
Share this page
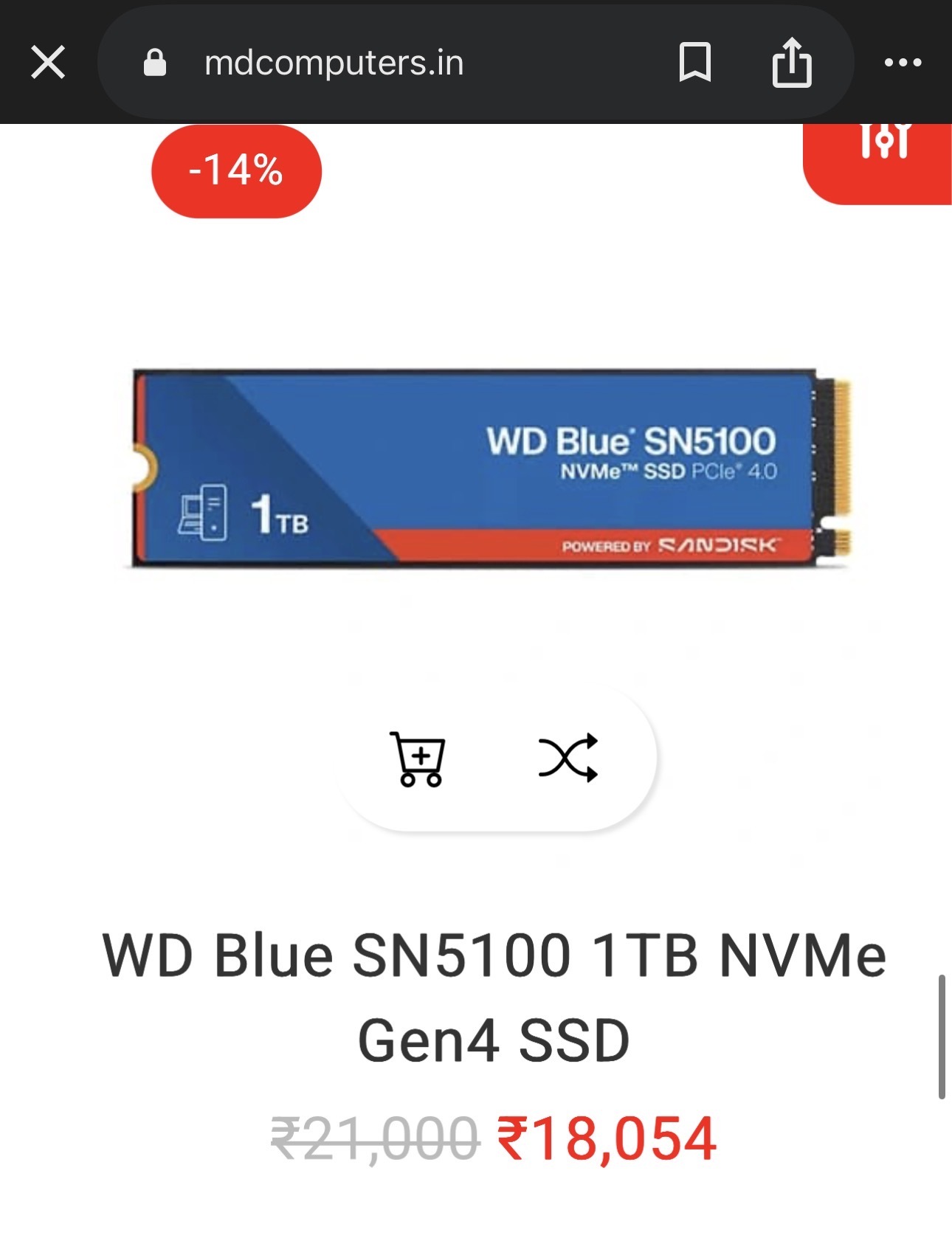tap(791, 63)
